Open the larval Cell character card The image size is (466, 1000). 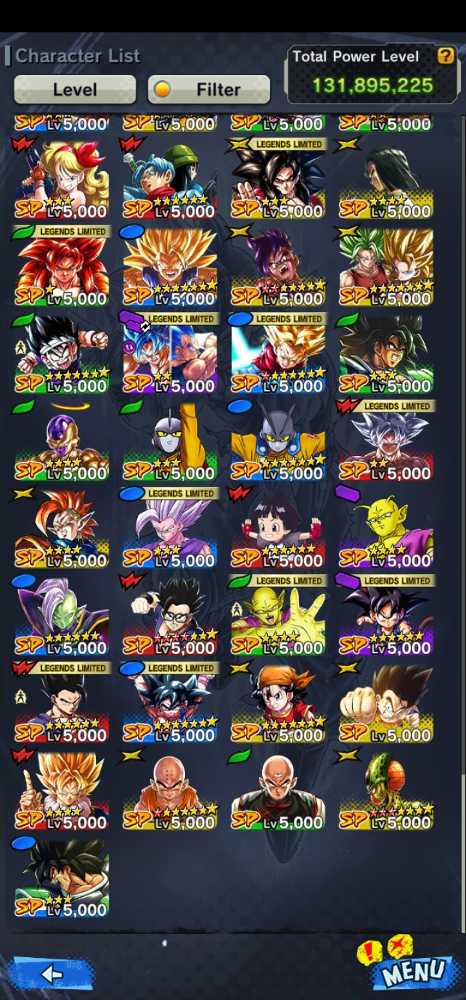pos(386,791)
